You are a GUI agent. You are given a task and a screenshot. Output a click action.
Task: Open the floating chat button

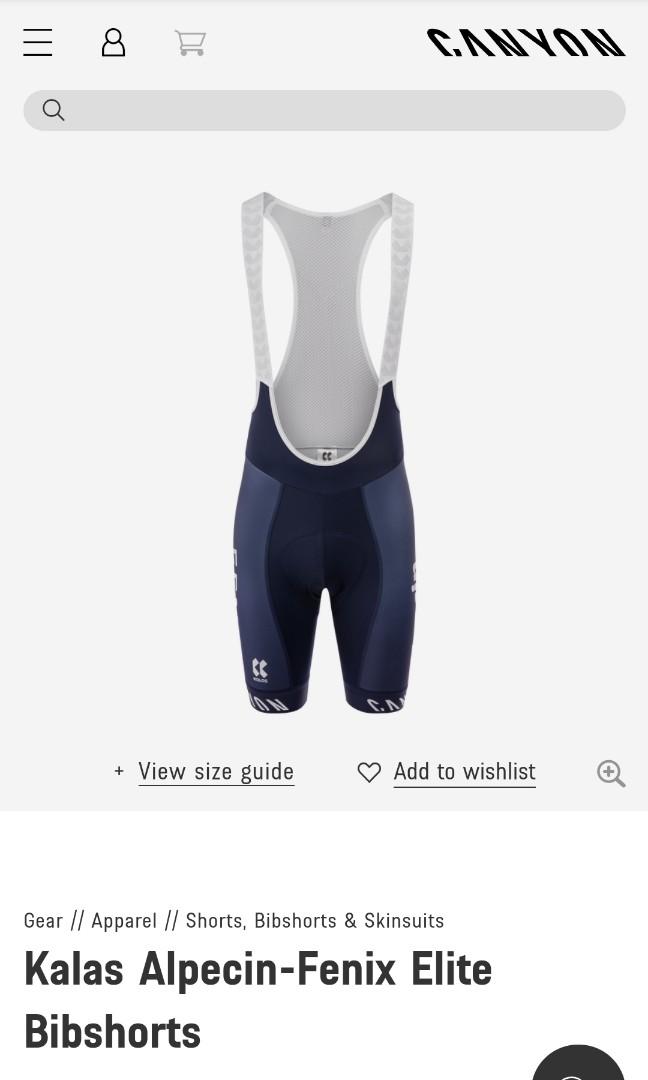(x=578, y=1066)
